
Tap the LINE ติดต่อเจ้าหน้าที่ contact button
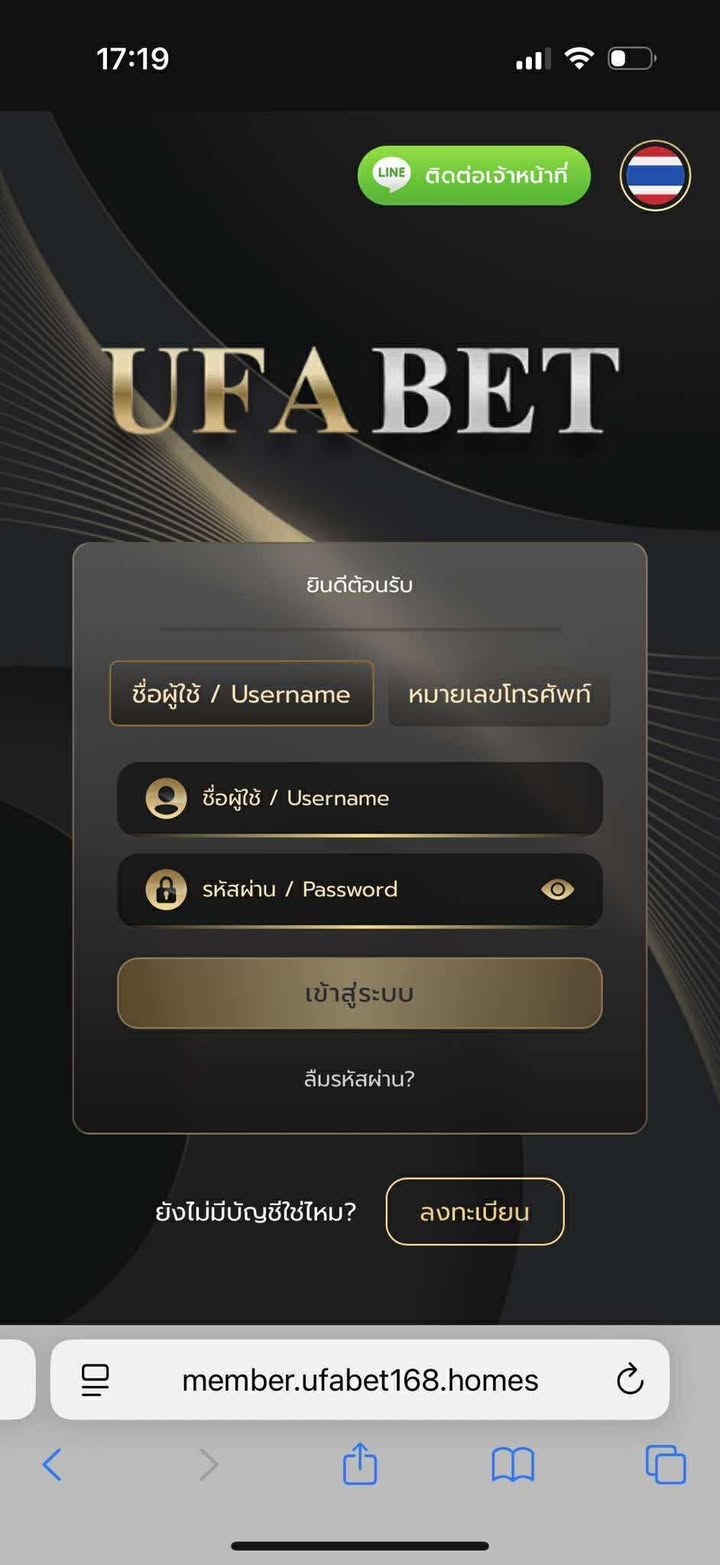coord(474,176)
